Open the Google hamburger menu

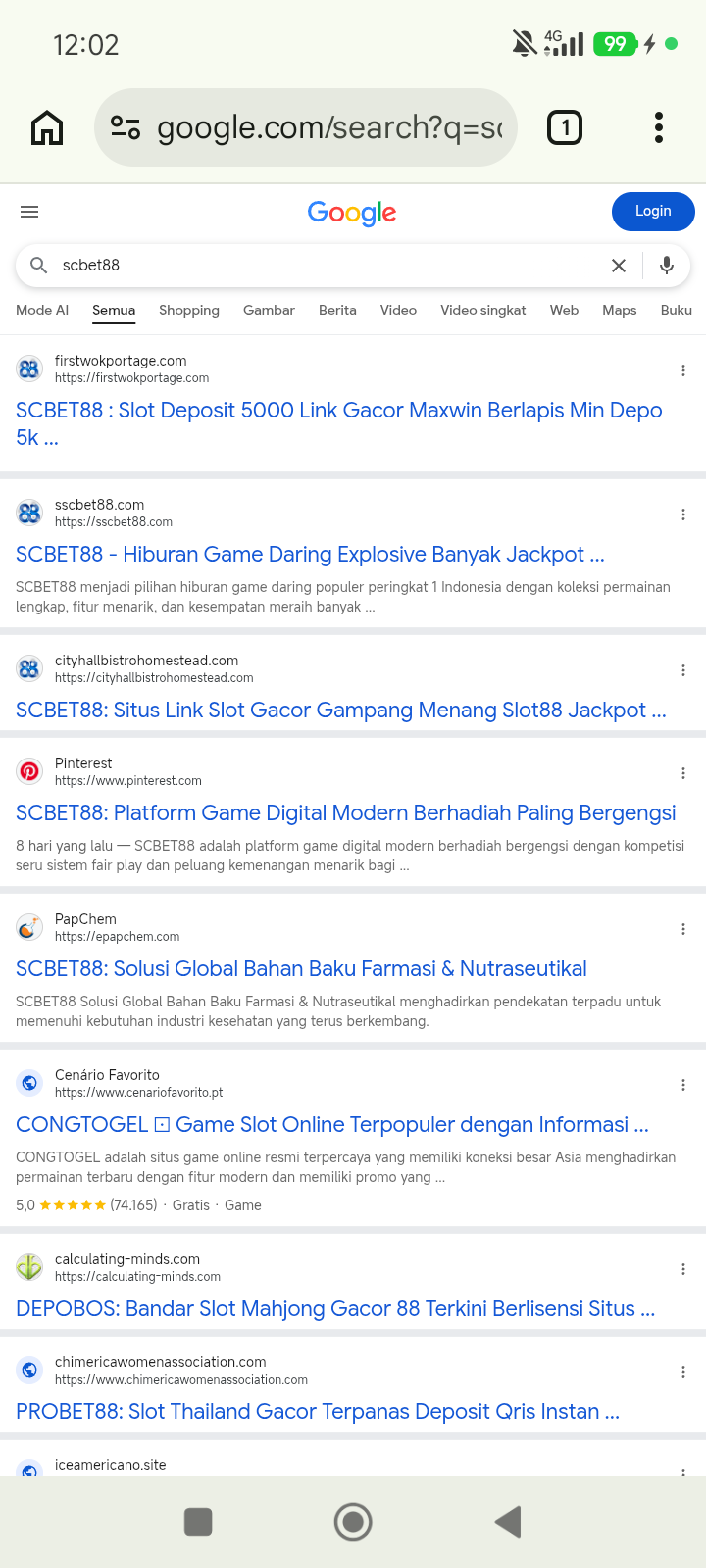[29, 212]
